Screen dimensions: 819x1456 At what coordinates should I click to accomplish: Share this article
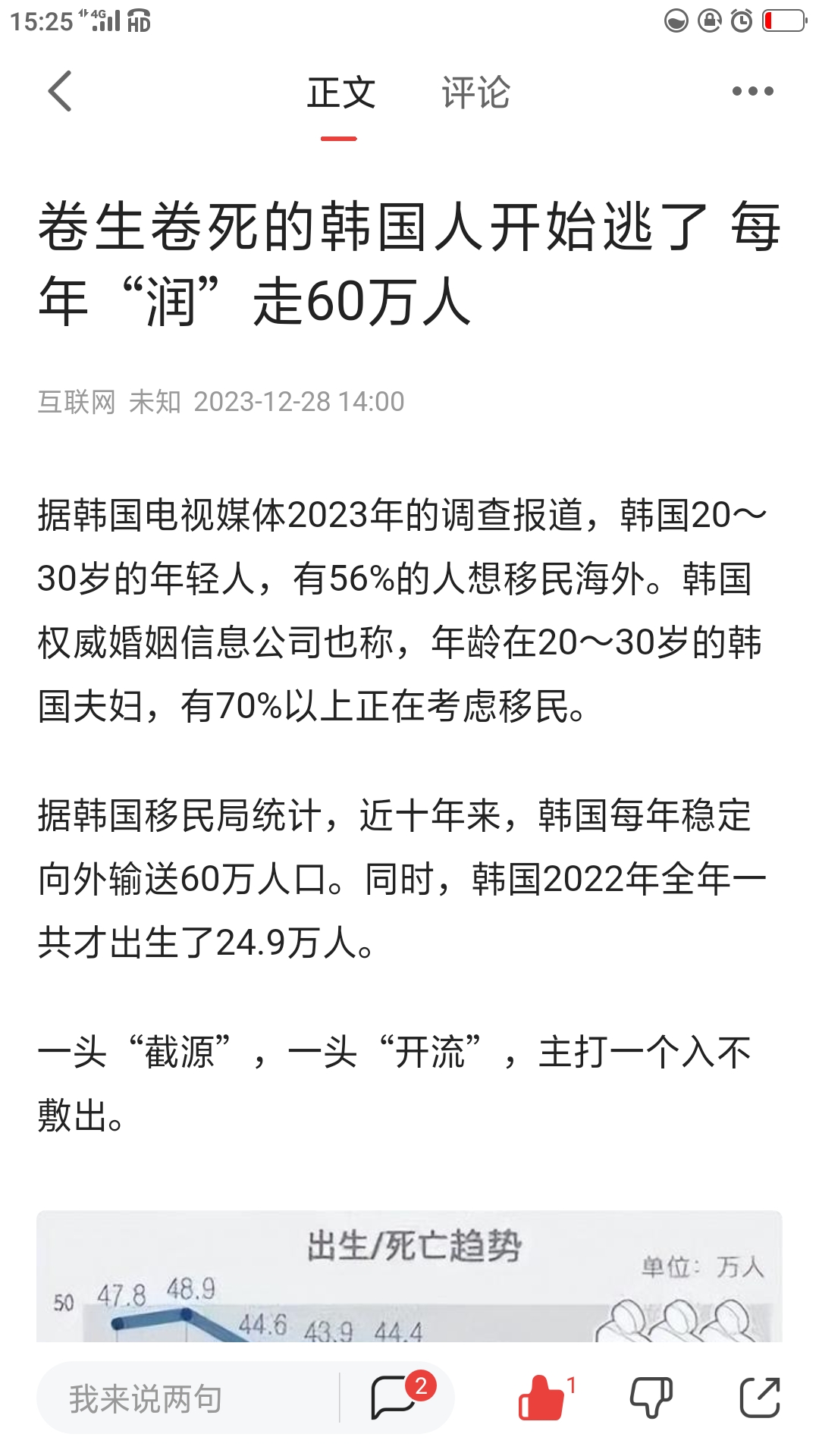760,1397
